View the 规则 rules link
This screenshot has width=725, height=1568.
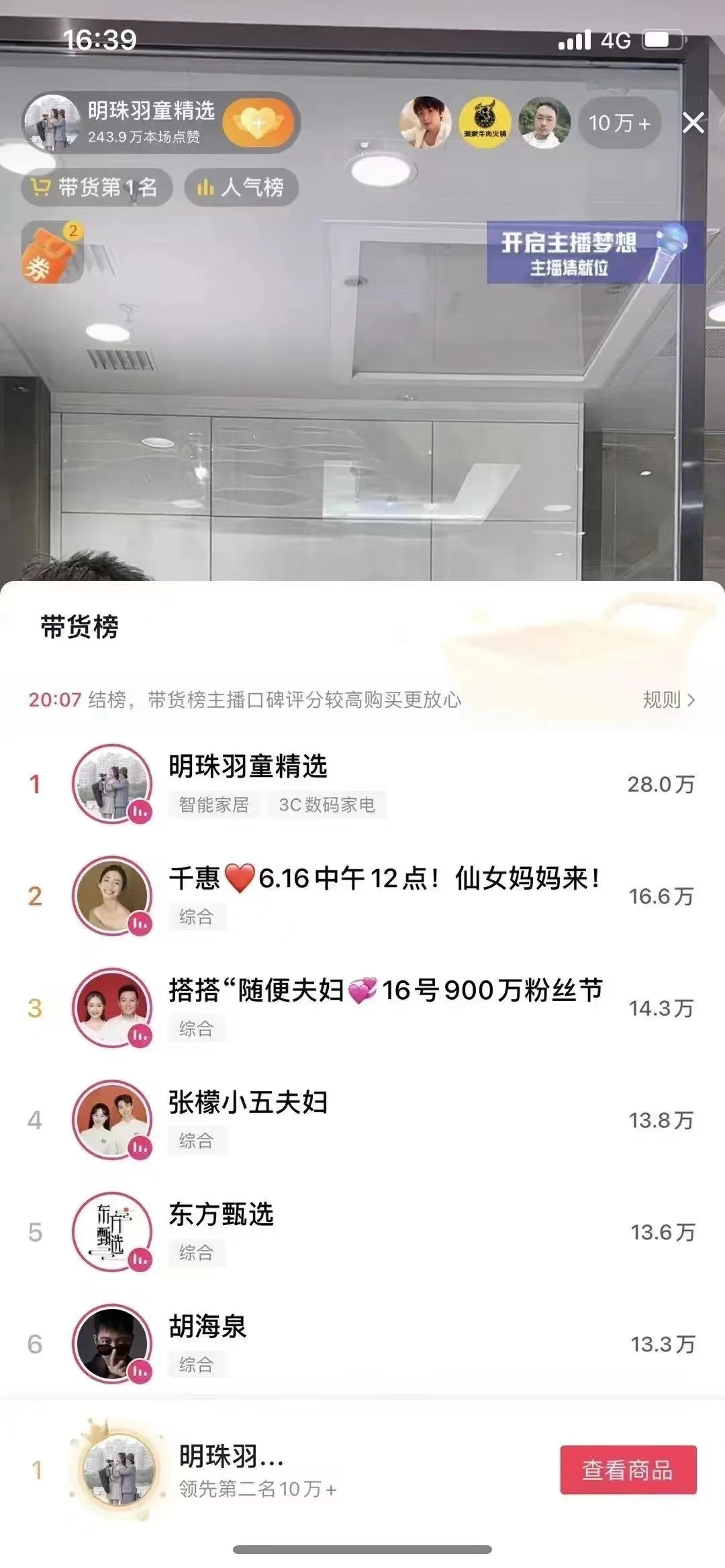click(669, 700)
